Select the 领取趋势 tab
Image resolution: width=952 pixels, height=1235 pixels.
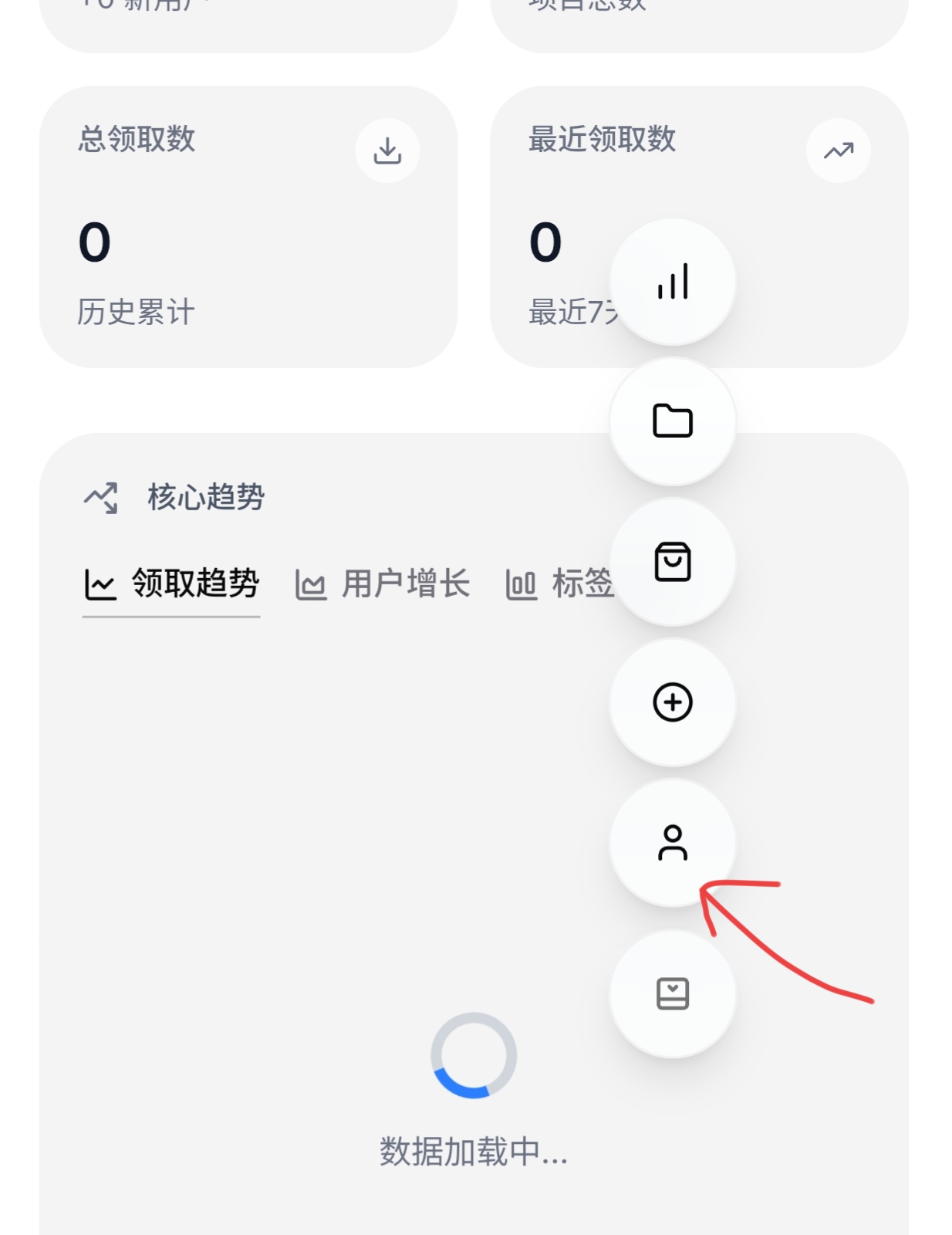pos(171,584)
